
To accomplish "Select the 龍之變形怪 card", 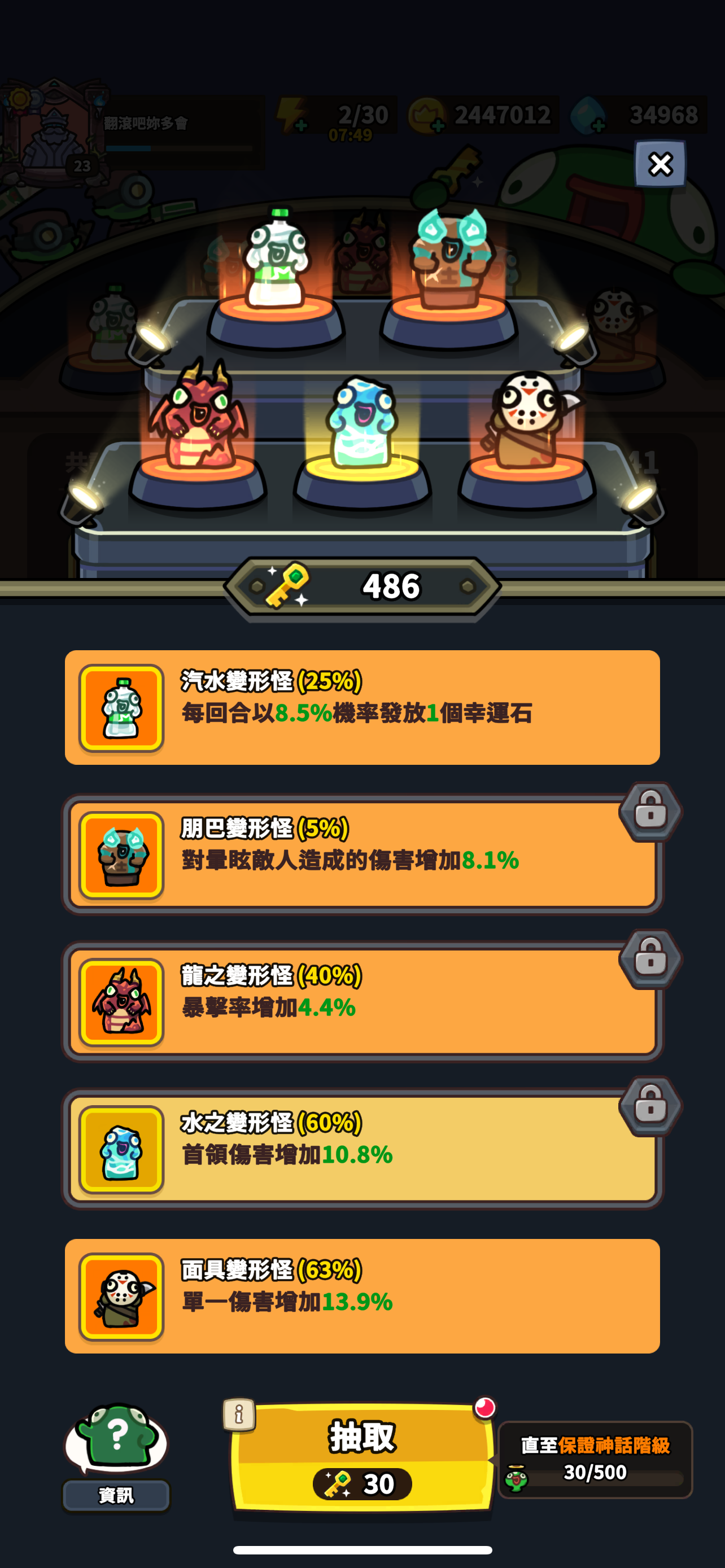I will pyautogui.click(x=362, y=1002).
